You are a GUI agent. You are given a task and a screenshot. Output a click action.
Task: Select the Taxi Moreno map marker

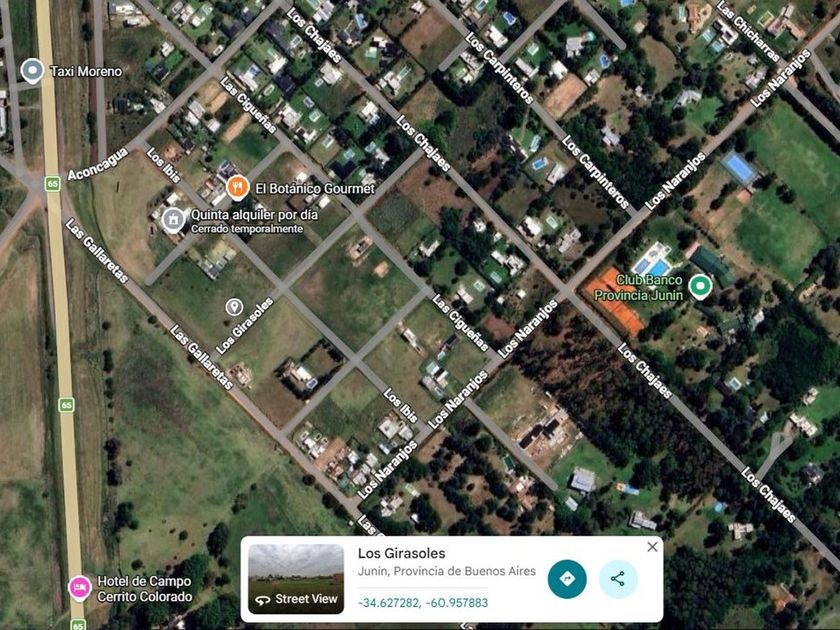click(x=32, y=71)
